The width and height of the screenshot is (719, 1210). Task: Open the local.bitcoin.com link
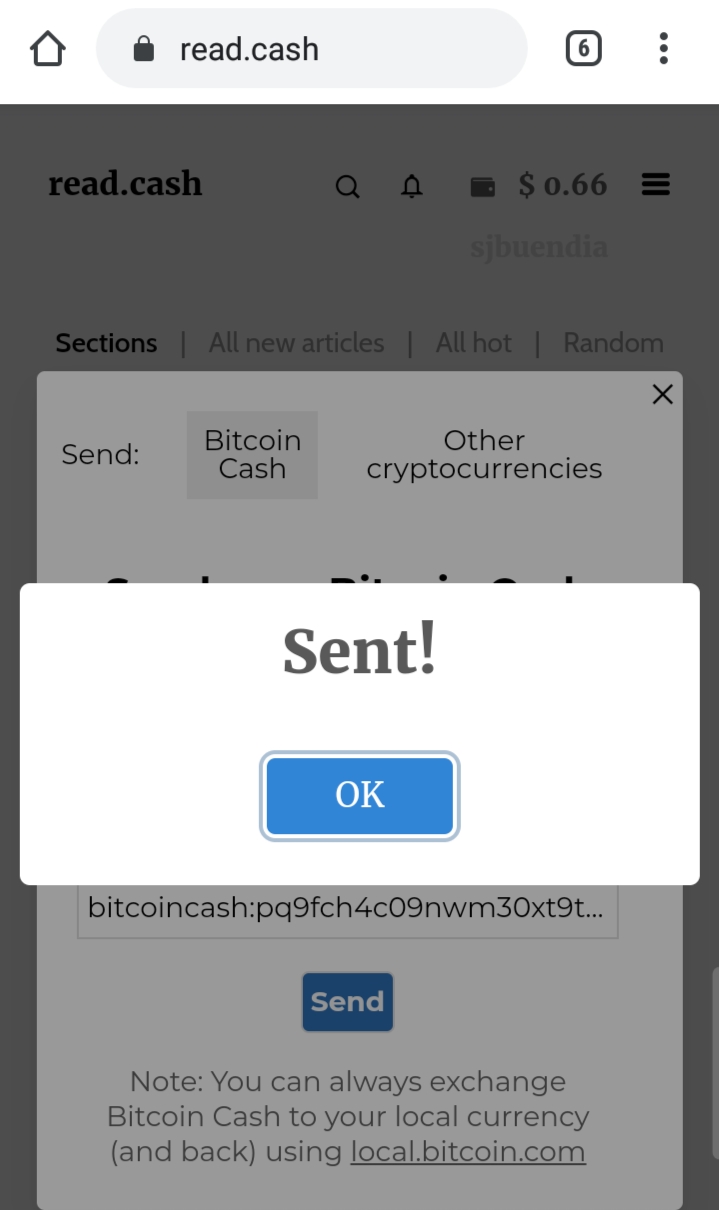coord(468,1151)
